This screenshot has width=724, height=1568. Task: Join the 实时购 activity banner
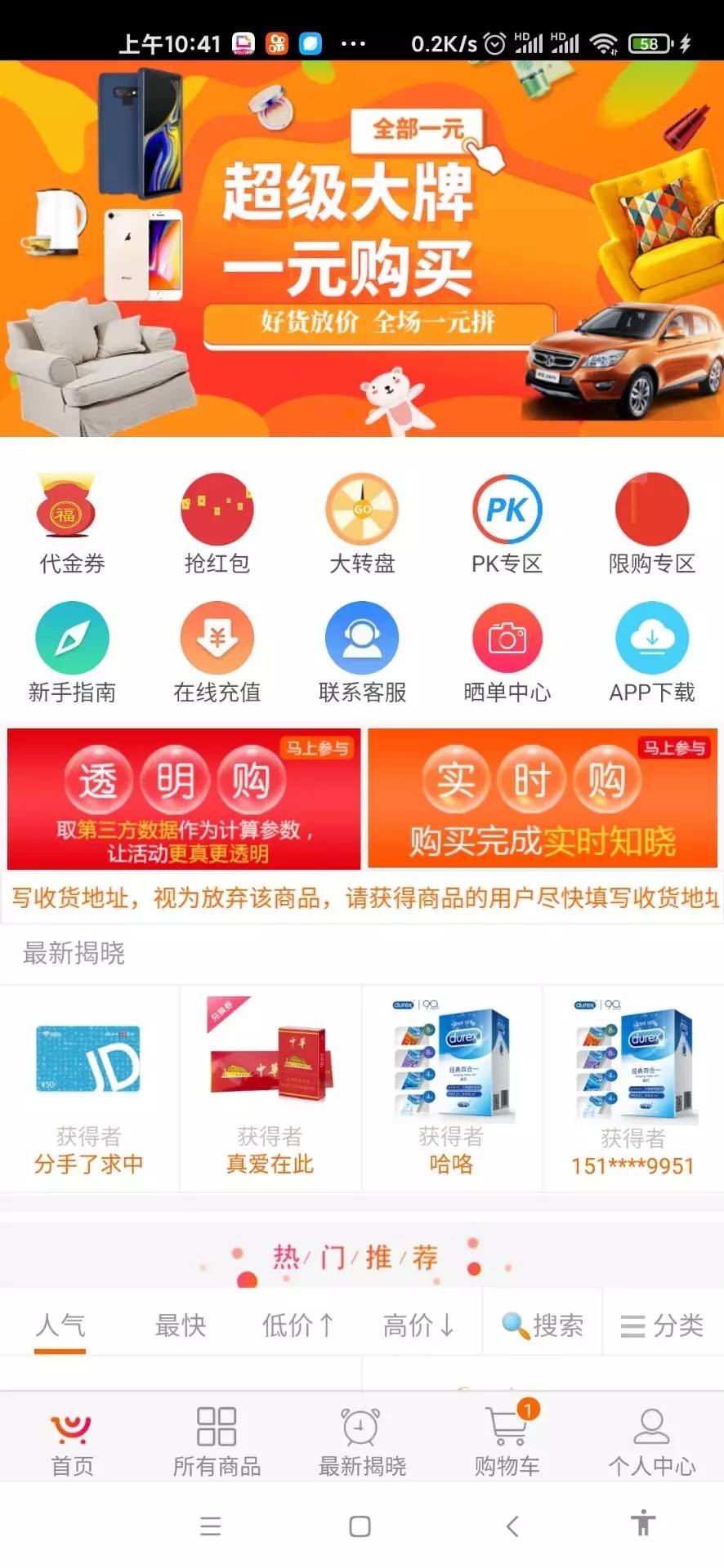click(544, 799)
